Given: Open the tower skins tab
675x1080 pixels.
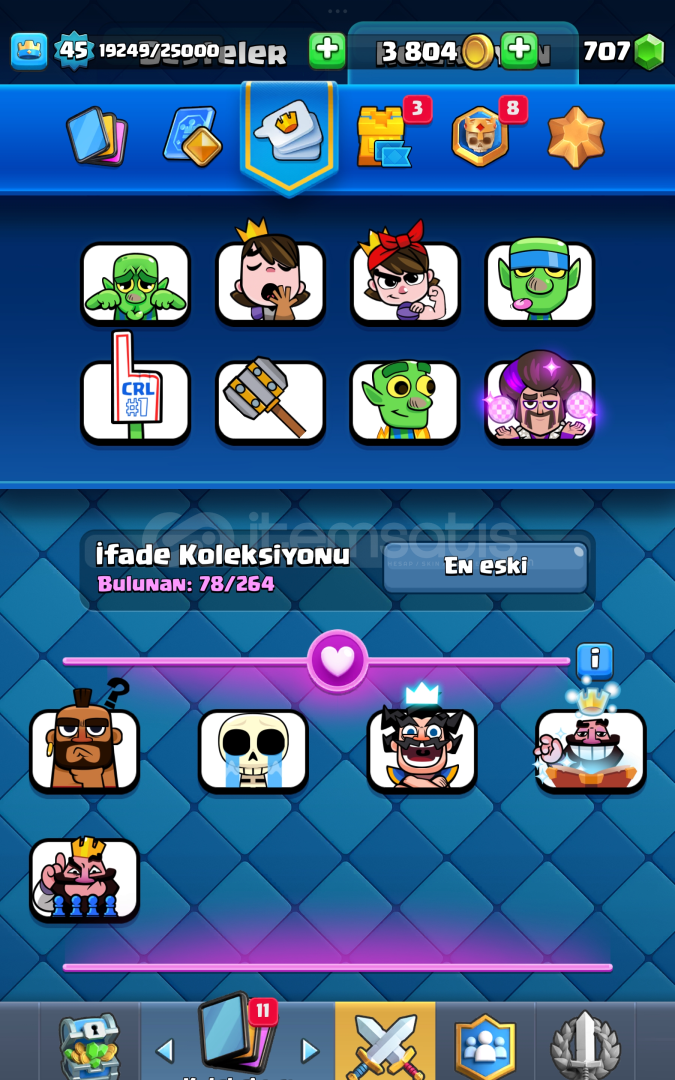Looking at the screenshot, I should coord(382,136).
